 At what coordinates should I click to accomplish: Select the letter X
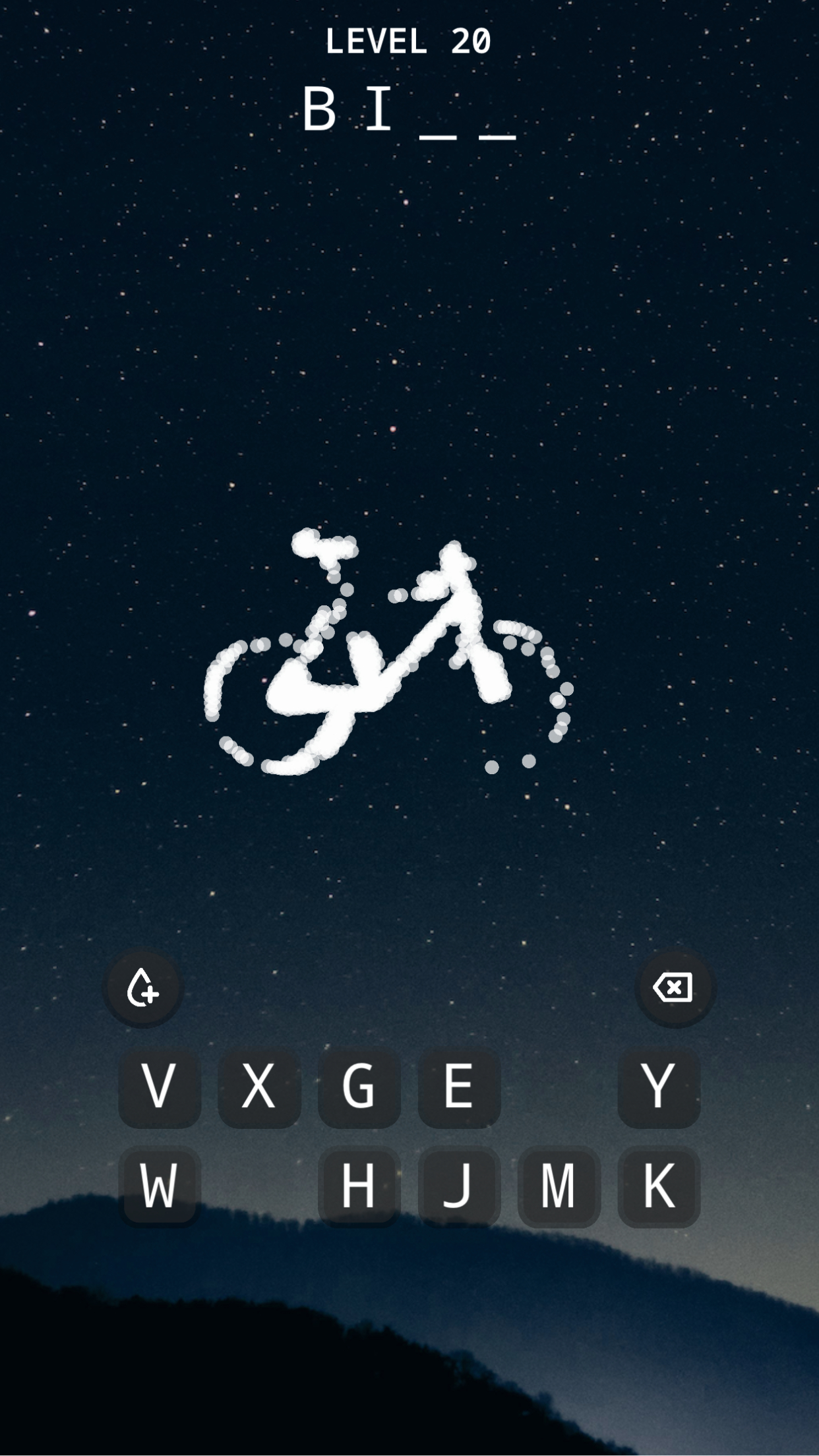259,1086
